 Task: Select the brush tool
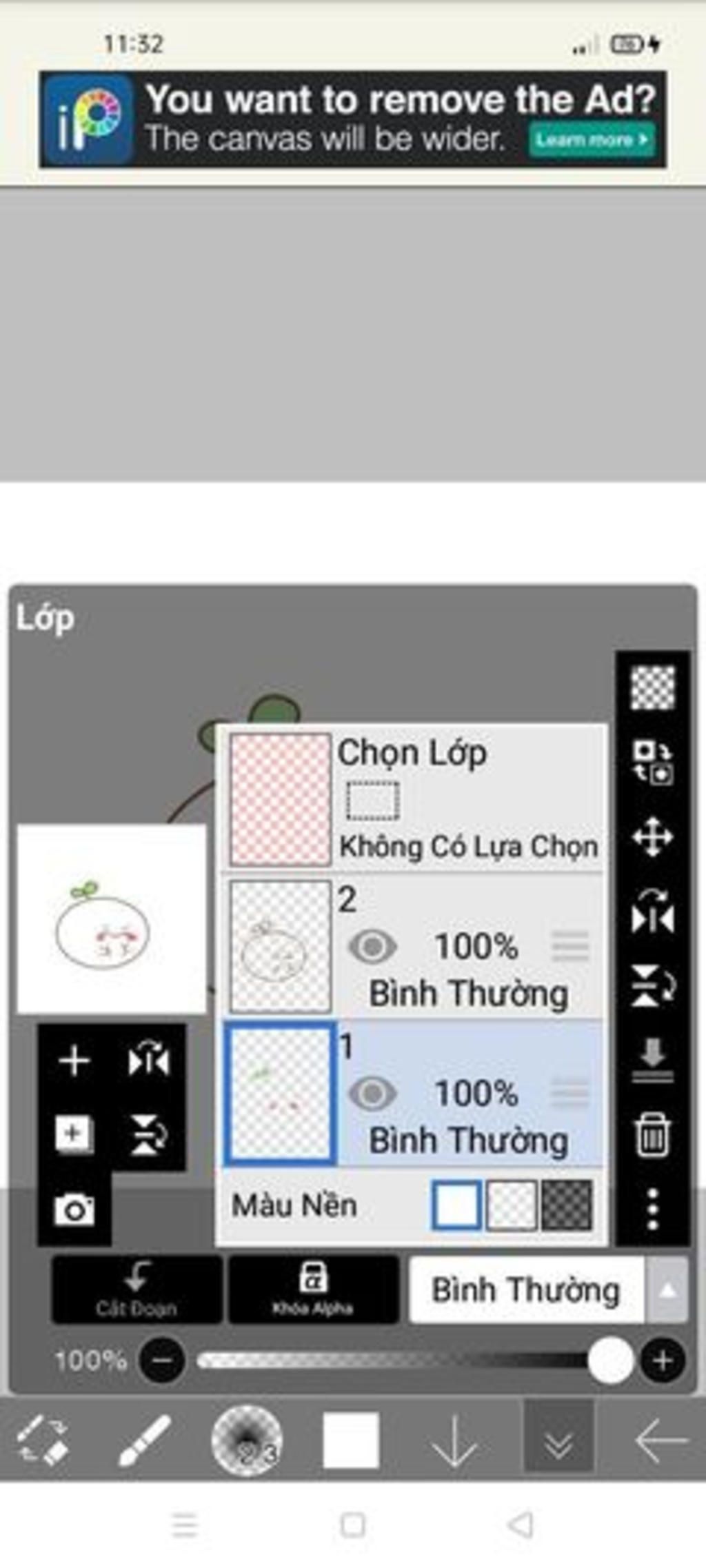click(143, 1440)
